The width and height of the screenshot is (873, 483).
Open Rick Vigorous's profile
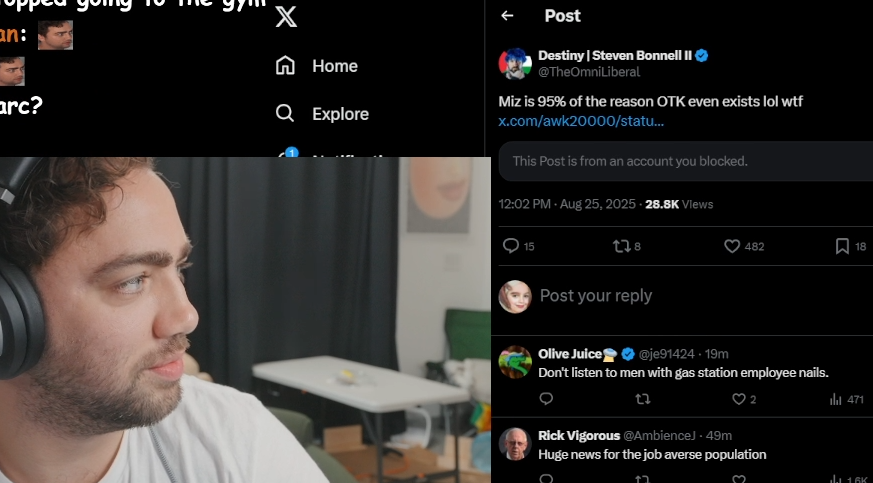coord(578,436)
